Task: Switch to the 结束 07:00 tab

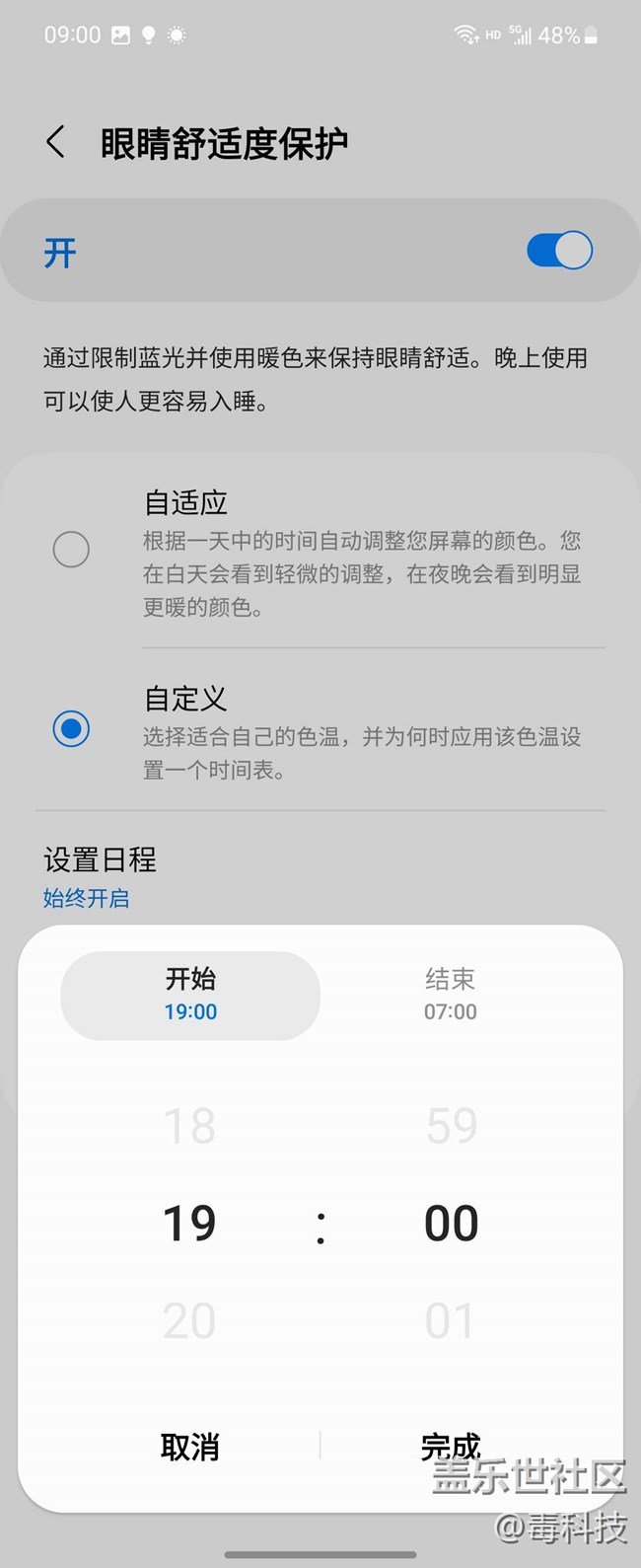Action: (451, 995)
